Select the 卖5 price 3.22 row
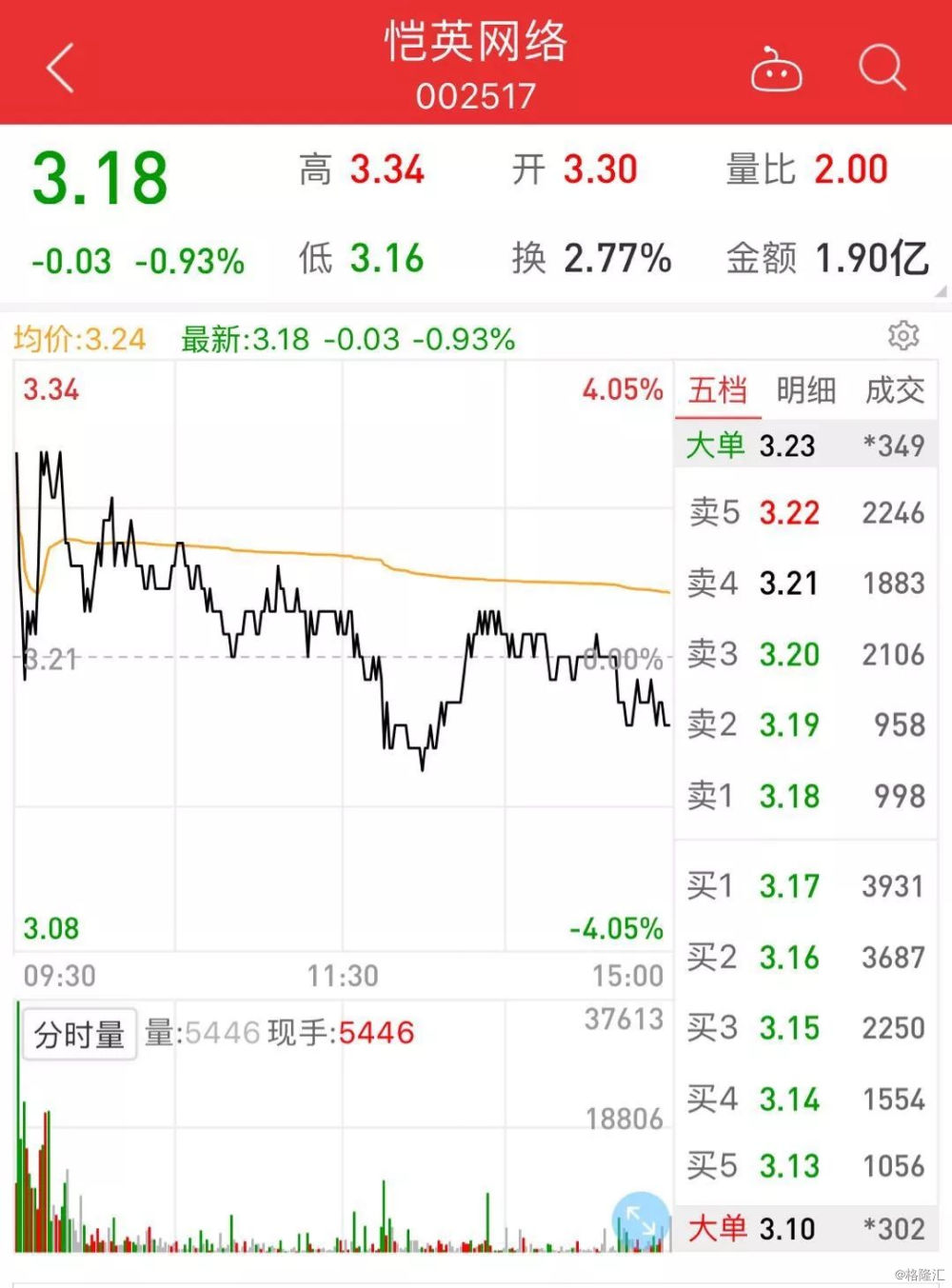The height and width of the screenshot is (1288, 952). tap(805, 513)
